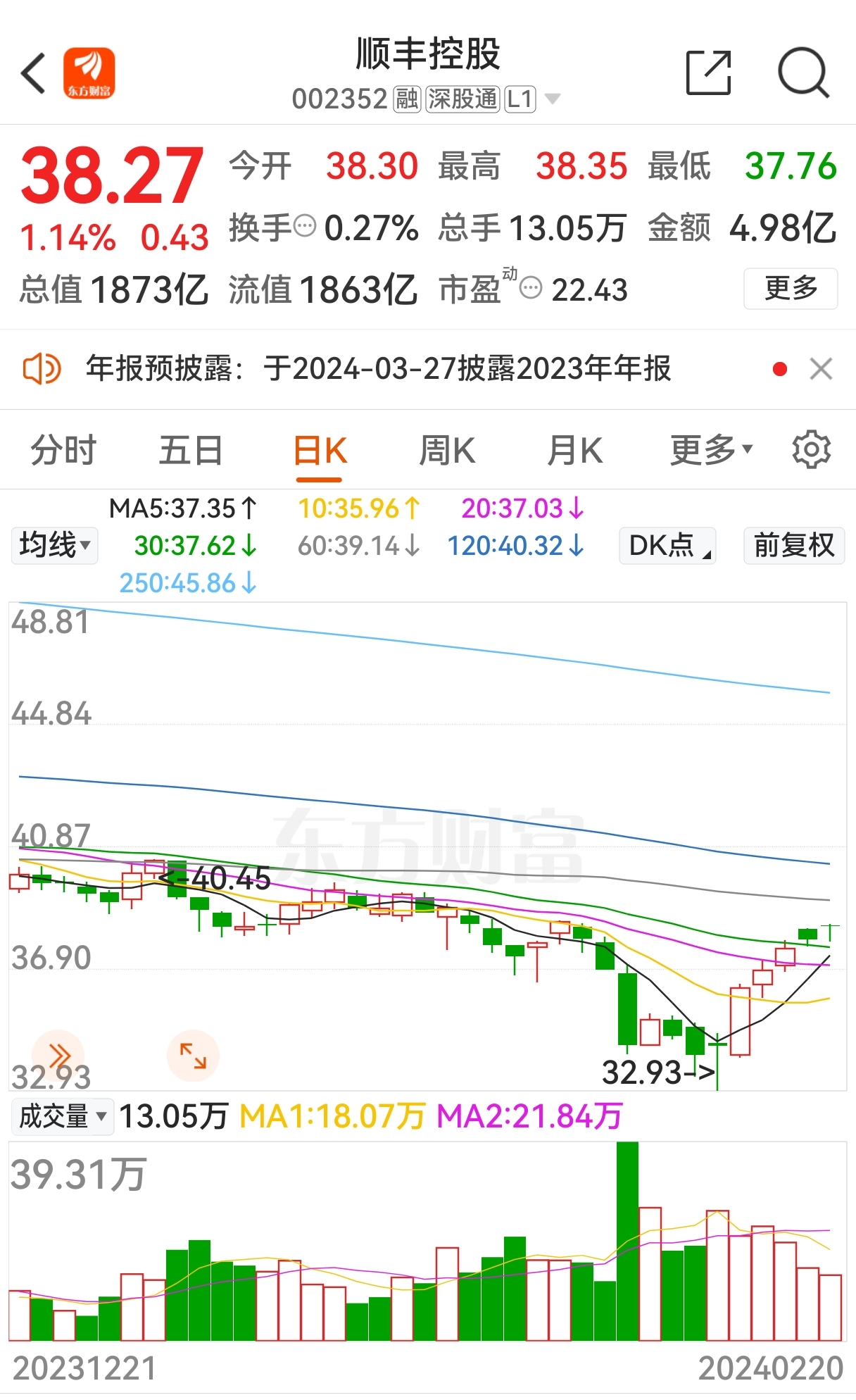Click the speaker announcement icon
856x1400 pixels.
41,368
